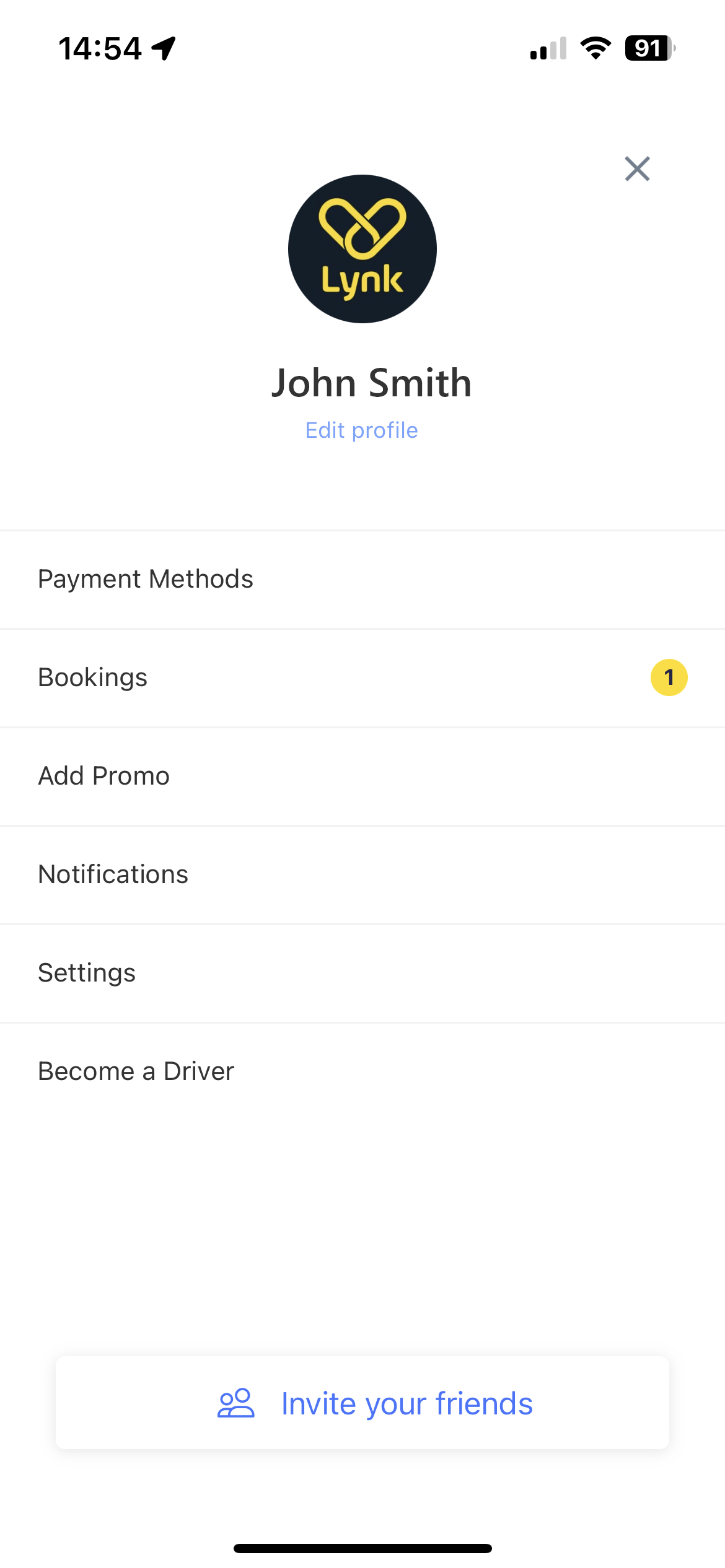Image resolution: width=725 pixels, height=1568 pixels.
Task: Tap Edit profile link
Action: coord(362,430)
